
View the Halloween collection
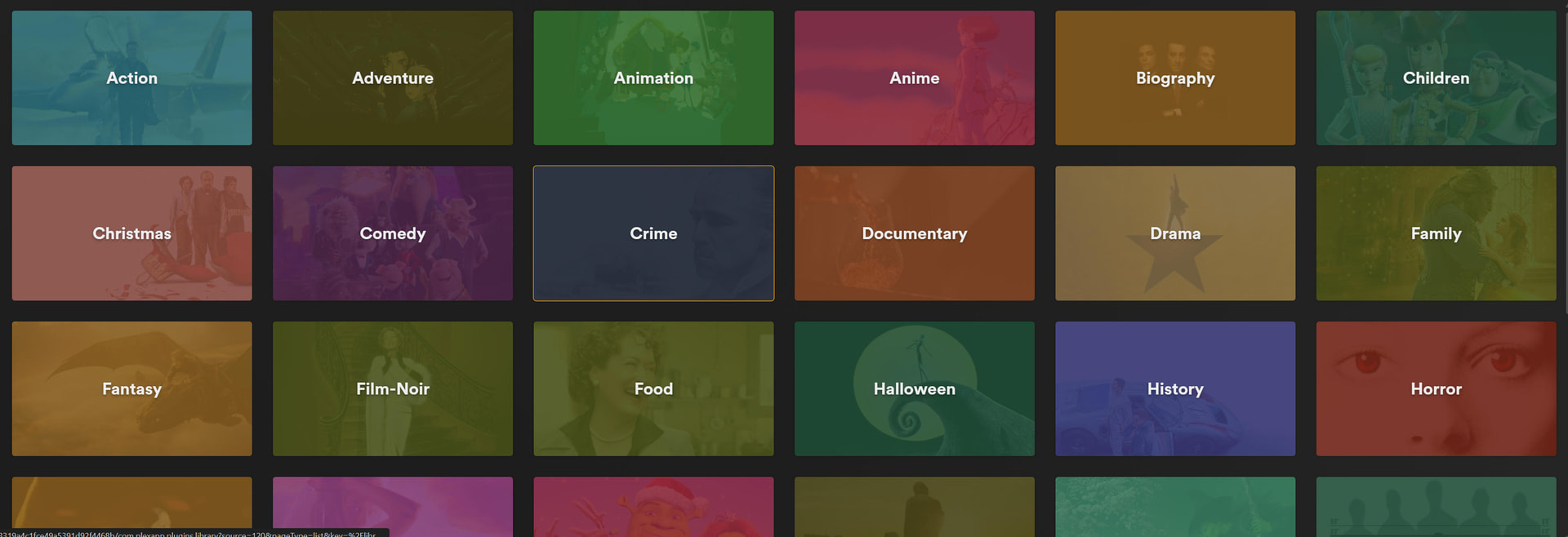coord(914,388)
